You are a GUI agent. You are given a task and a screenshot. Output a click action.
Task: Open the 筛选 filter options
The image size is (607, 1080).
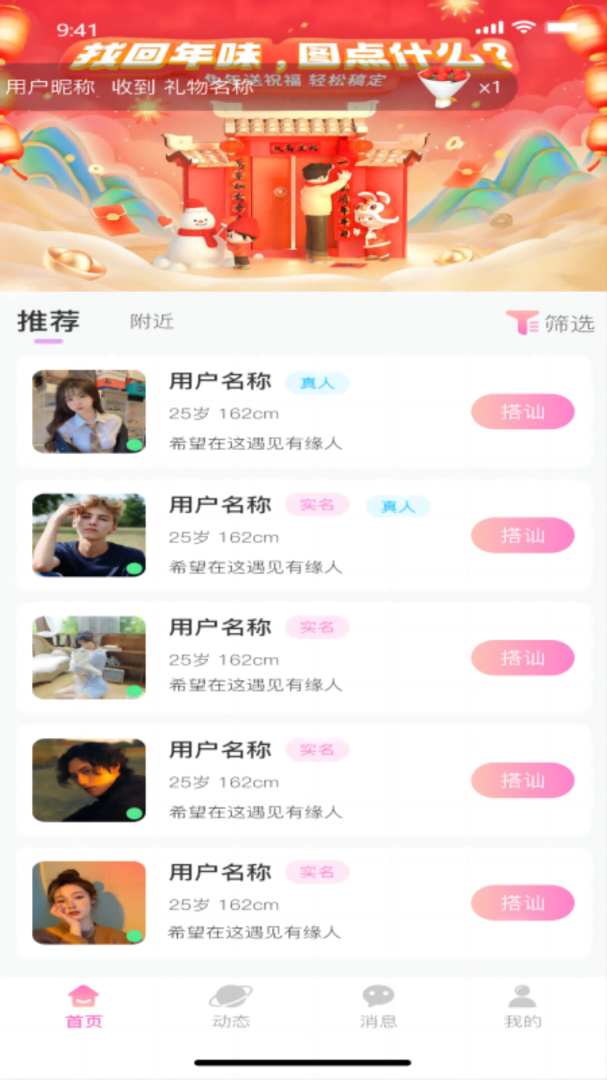[x=551, y=323]
